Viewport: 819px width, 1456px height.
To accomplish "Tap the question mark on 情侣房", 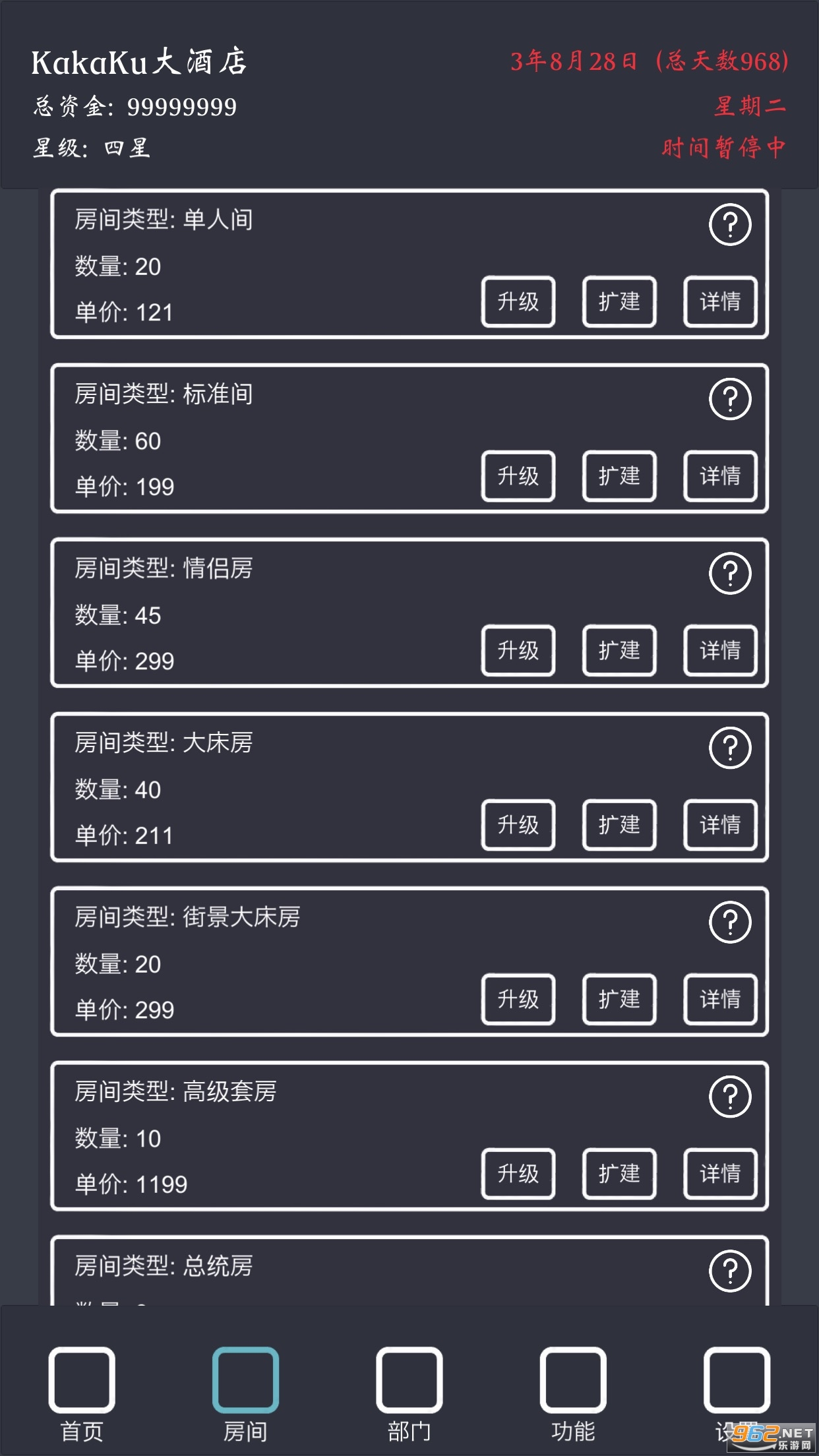I will pos(730,574).
